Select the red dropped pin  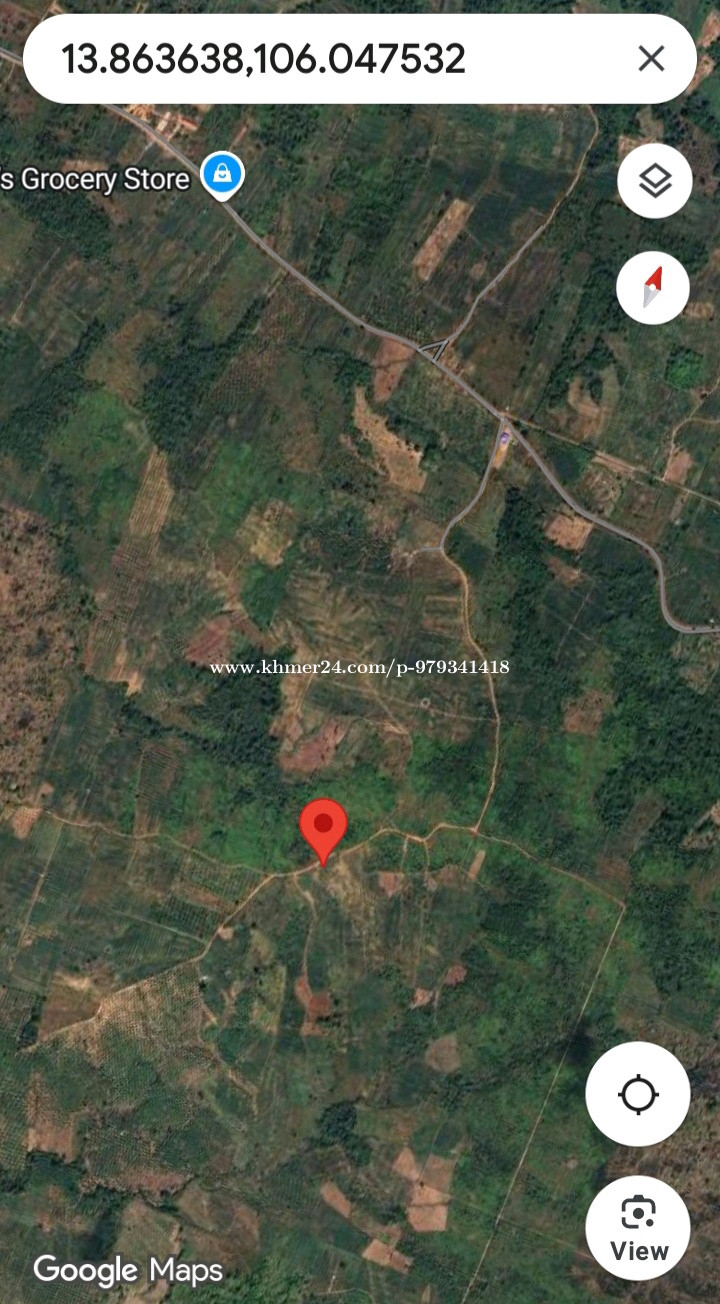[323, 827]
